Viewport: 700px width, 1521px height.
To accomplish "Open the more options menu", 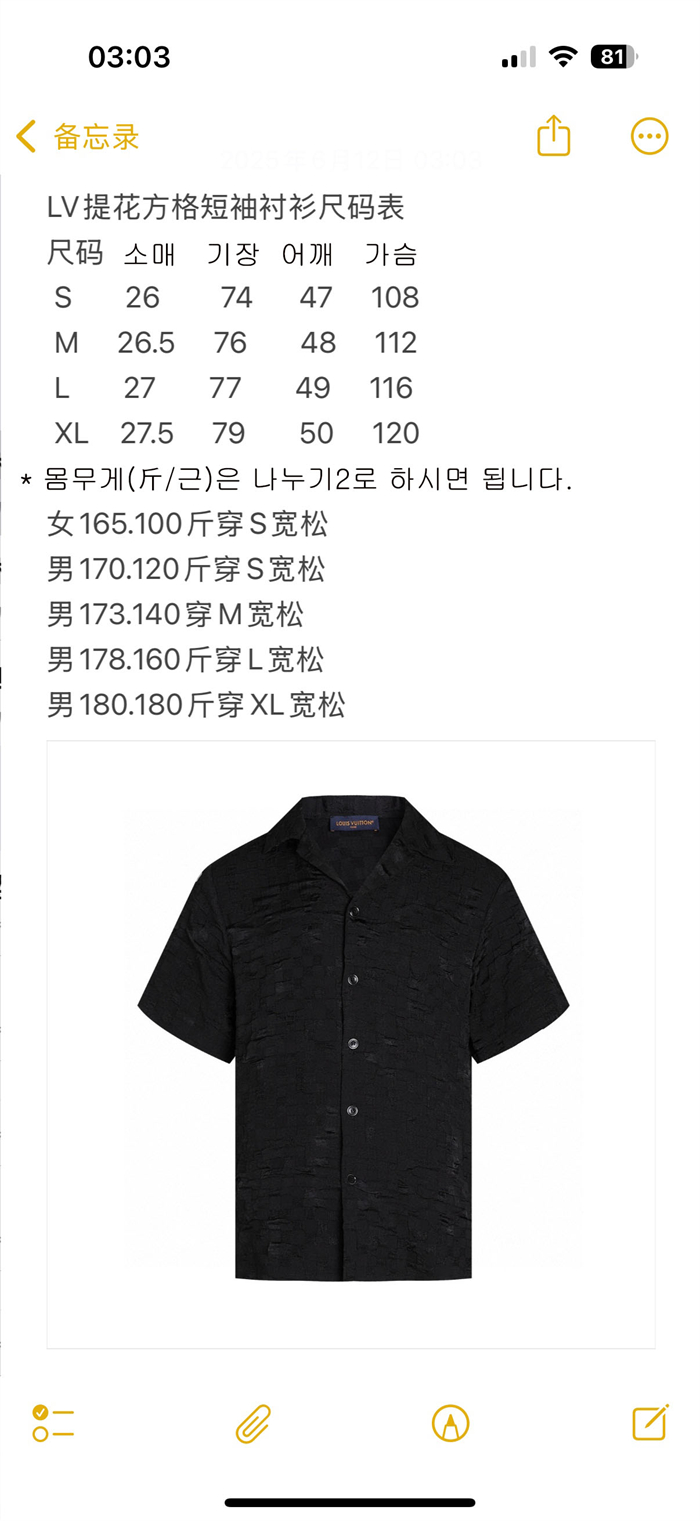I will click(649, 136).
